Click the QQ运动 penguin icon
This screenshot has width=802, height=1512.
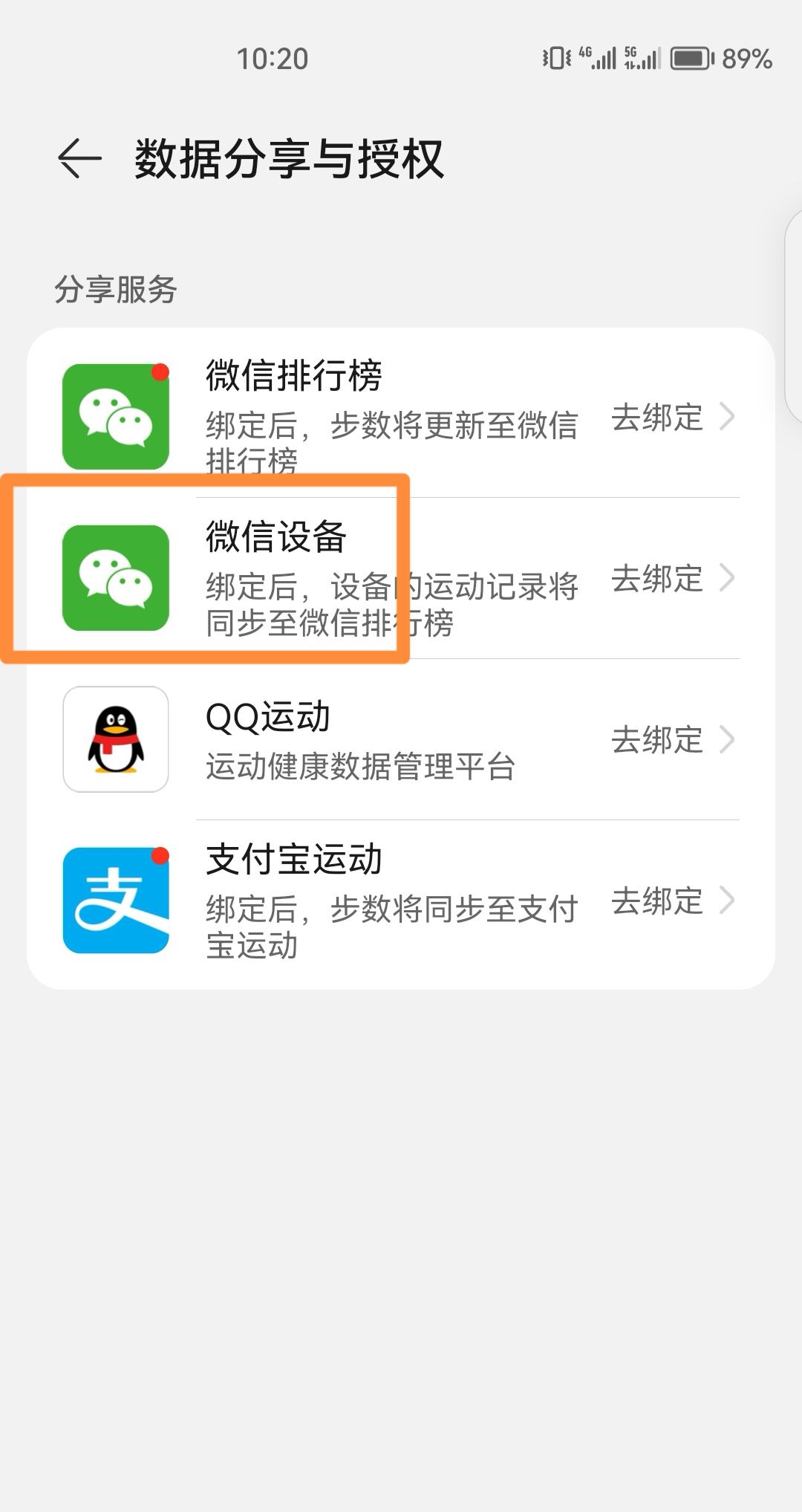point(115,739)
